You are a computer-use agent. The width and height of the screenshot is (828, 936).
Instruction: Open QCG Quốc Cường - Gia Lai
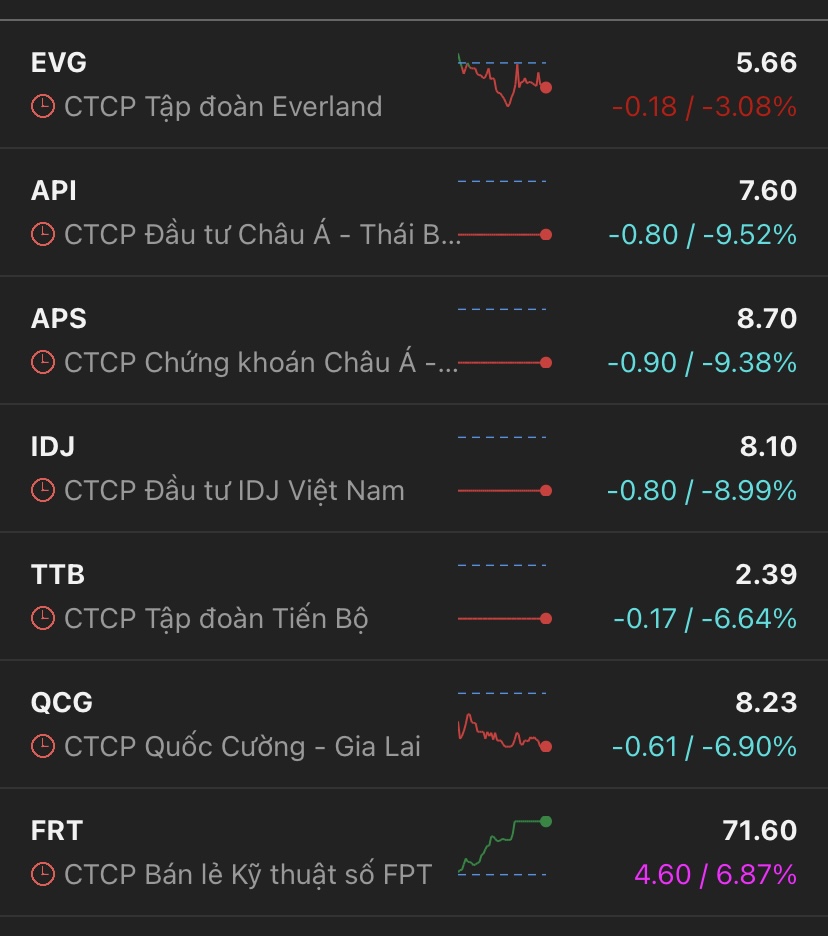414,725
